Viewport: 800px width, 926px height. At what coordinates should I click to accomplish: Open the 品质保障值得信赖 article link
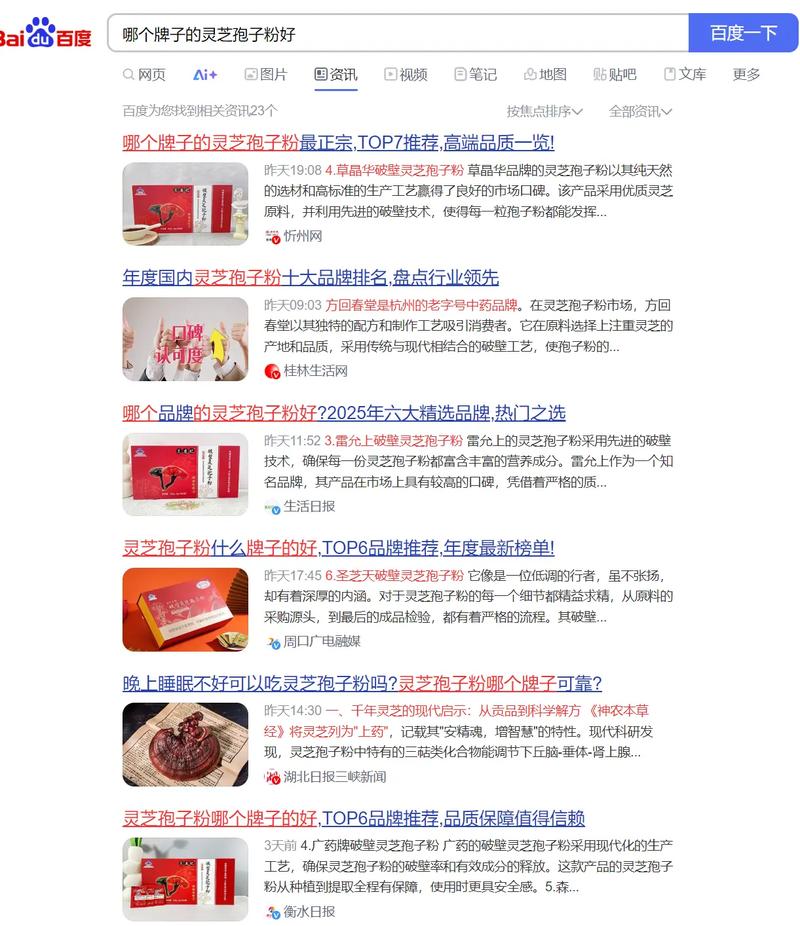coord(353,818)
